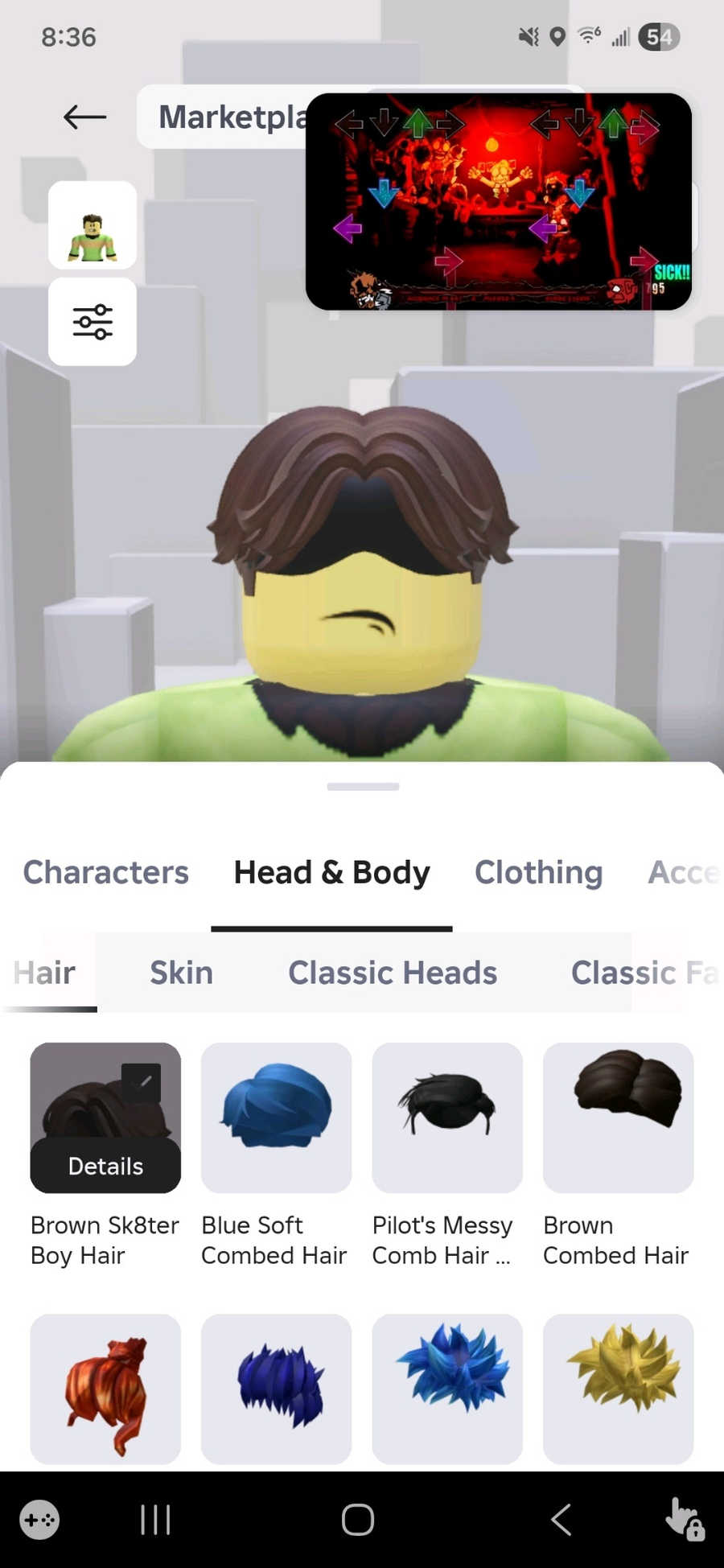Choose the yellow spiky hair item
724x1568 pixels.
619,1389
